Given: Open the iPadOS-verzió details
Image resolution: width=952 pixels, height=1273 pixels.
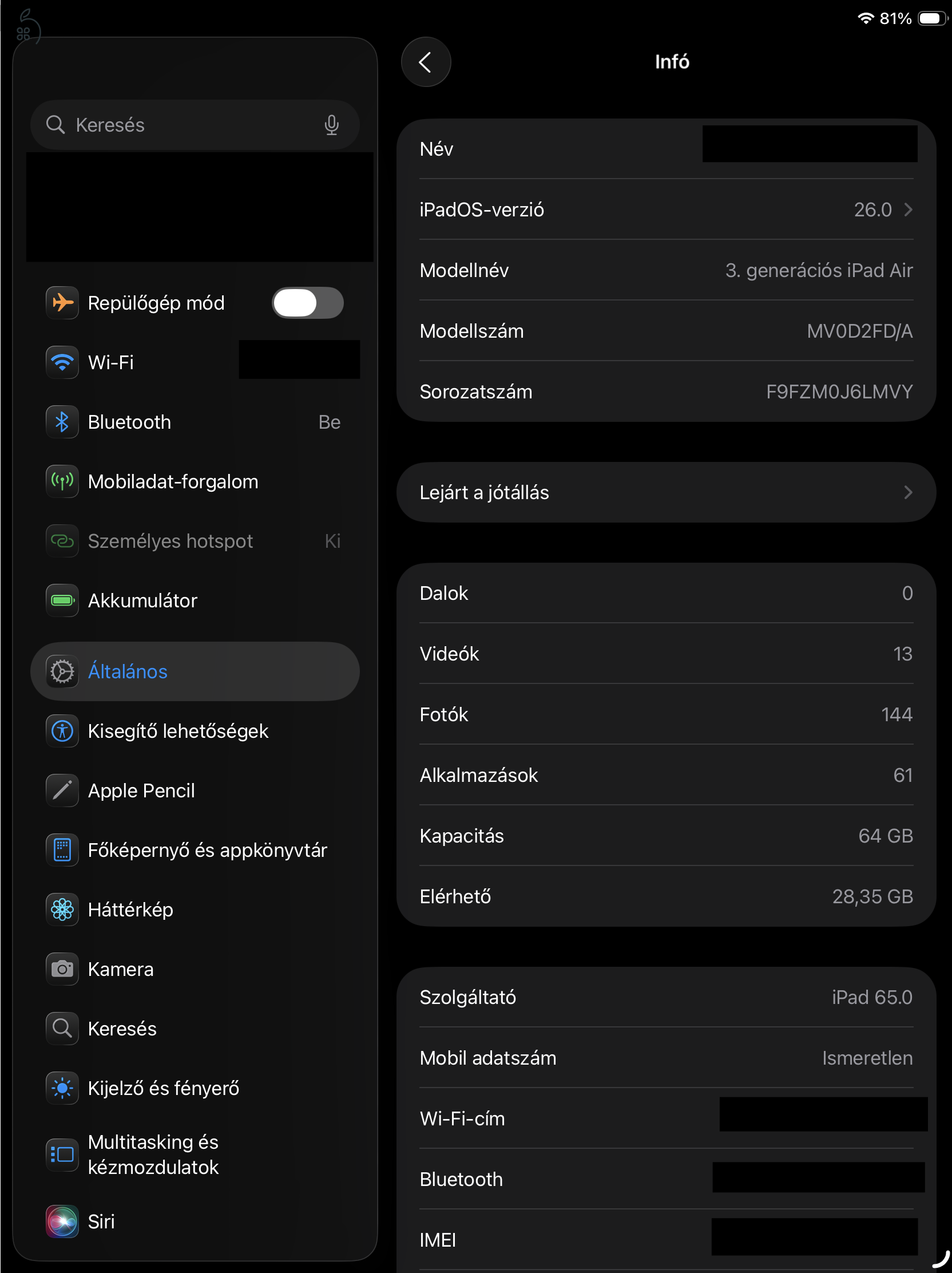Looking at the screenshot, I should tap(666, 209).
